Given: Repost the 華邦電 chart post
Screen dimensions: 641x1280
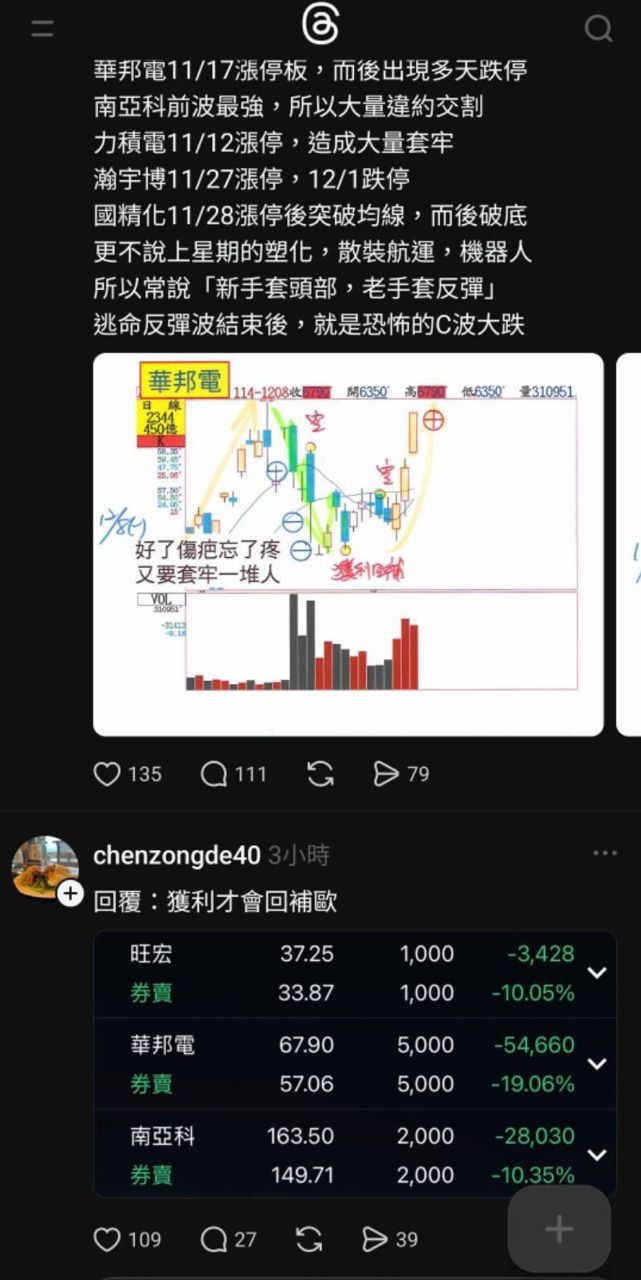Looking at the screenshot, I should pos(320,774).
